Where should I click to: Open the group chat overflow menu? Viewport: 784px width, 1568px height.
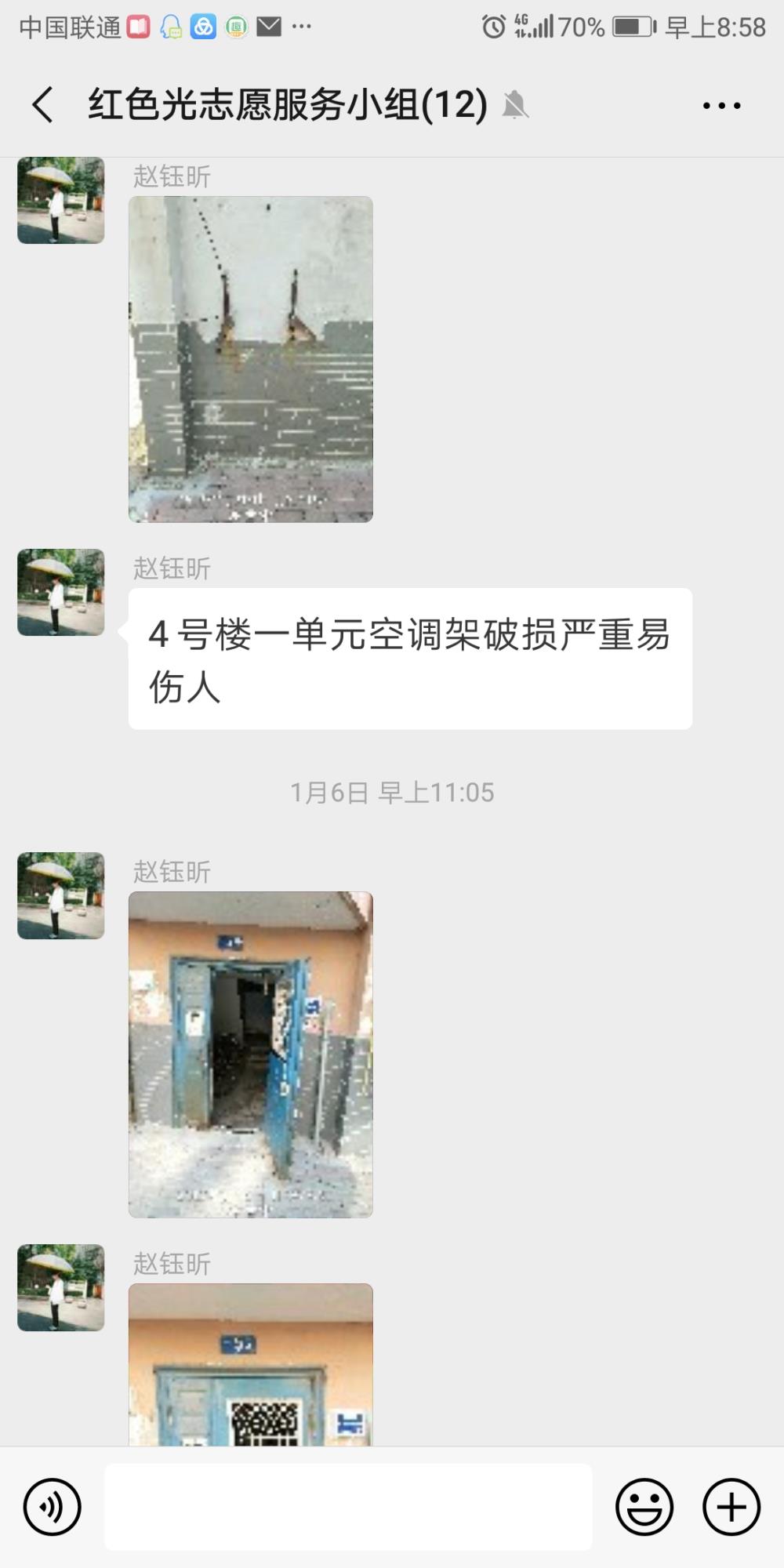[721, 105]
